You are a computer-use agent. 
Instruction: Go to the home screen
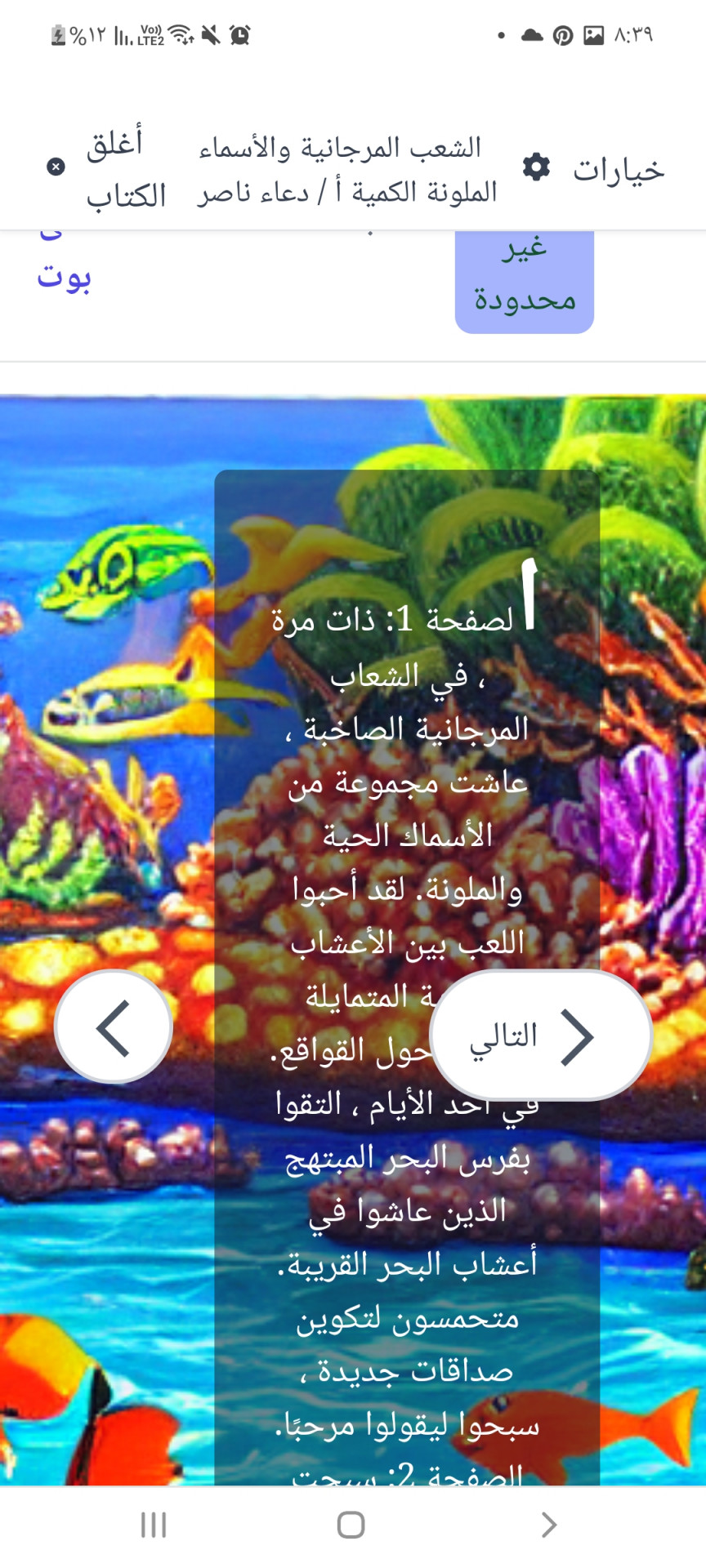coord(351,1524)
